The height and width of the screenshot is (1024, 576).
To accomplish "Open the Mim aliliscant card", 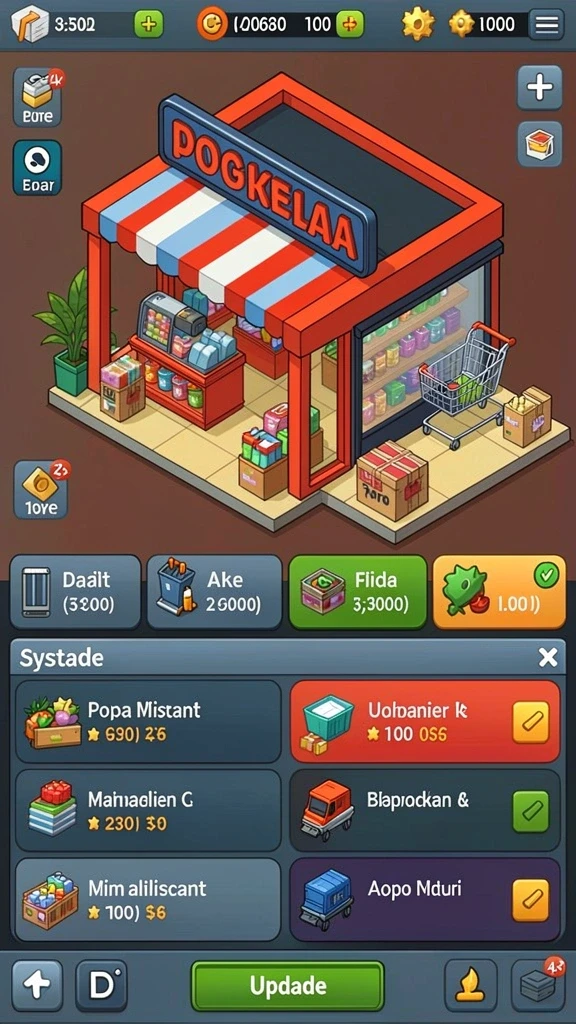I will (148, 899).
